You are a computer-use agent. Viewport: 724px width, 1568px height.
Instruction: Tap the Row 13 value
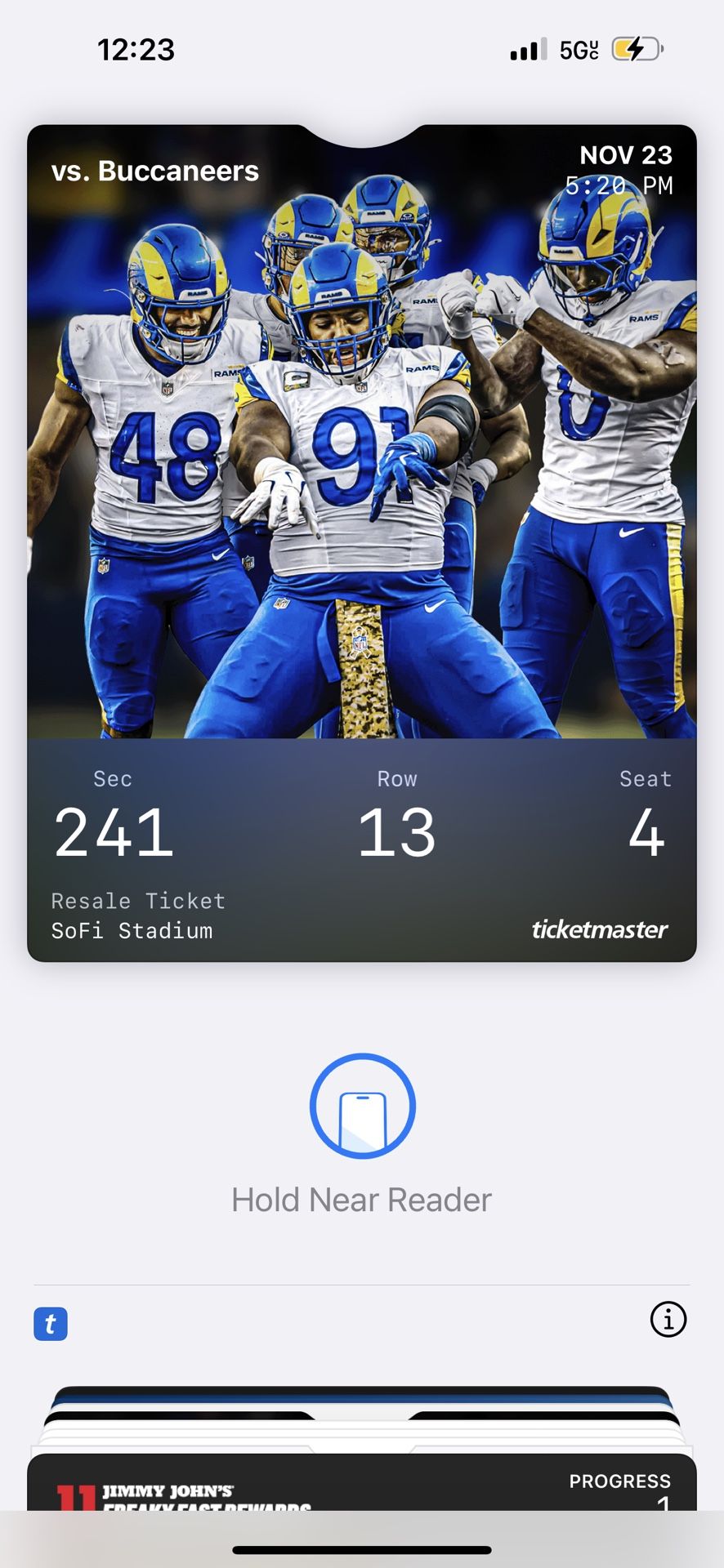tap(397, 832)
